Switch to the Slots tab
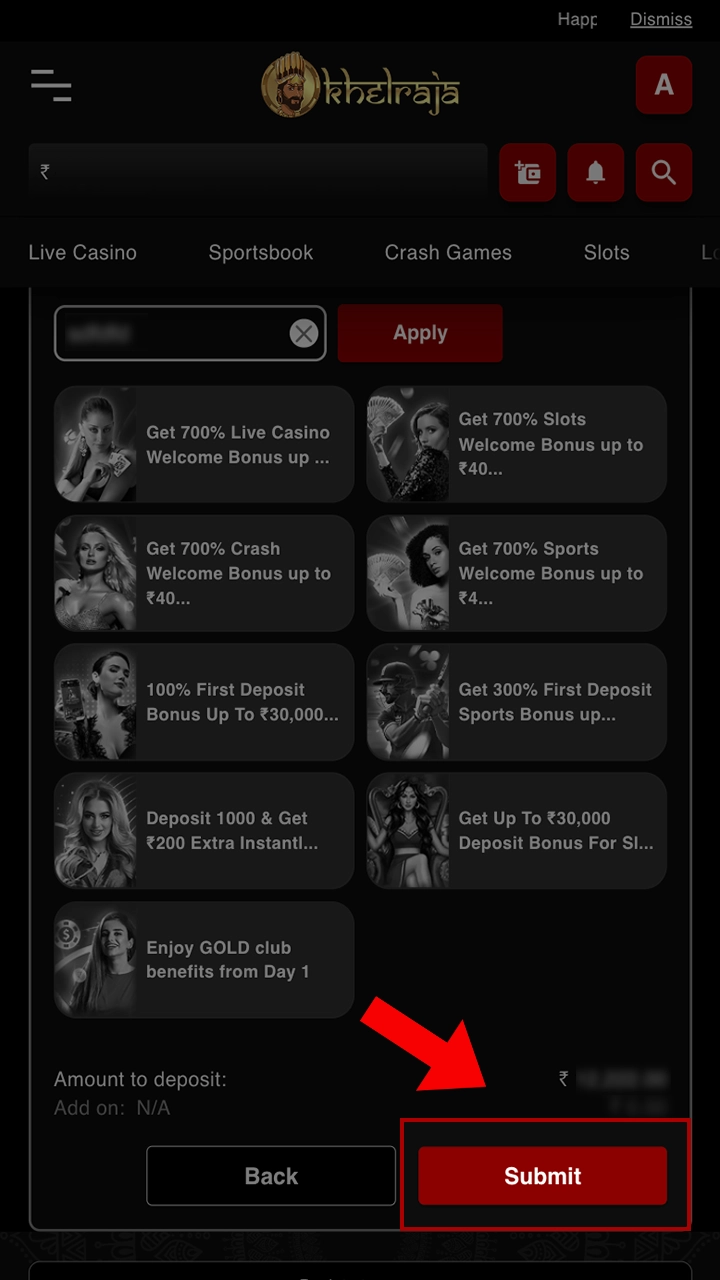Viewport: 720px width, 1280px height. tap(606, 253)
